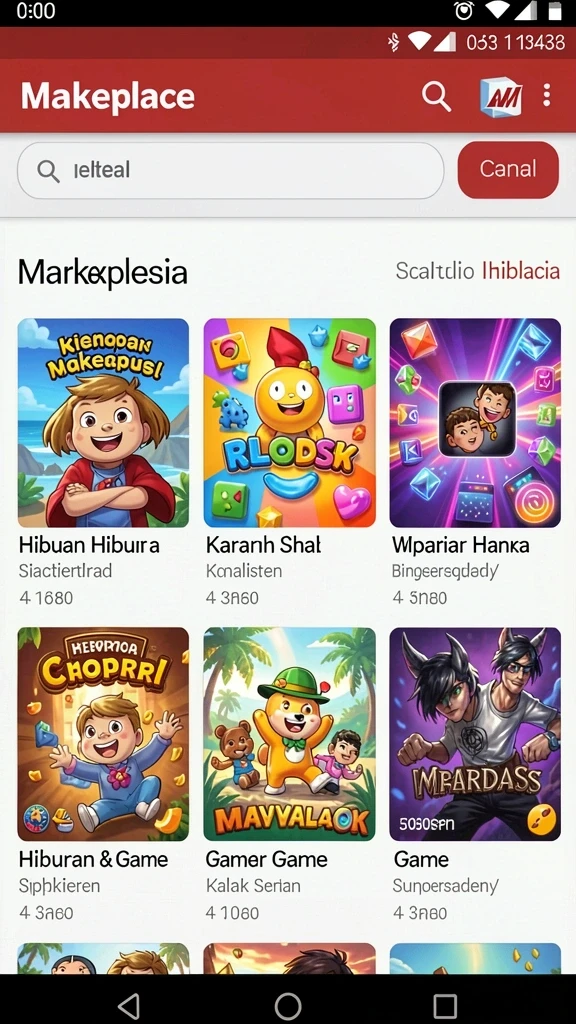Open the Ihiblacia link
This screenshot has height=1024, width=576.
click(x=520, y=270)
